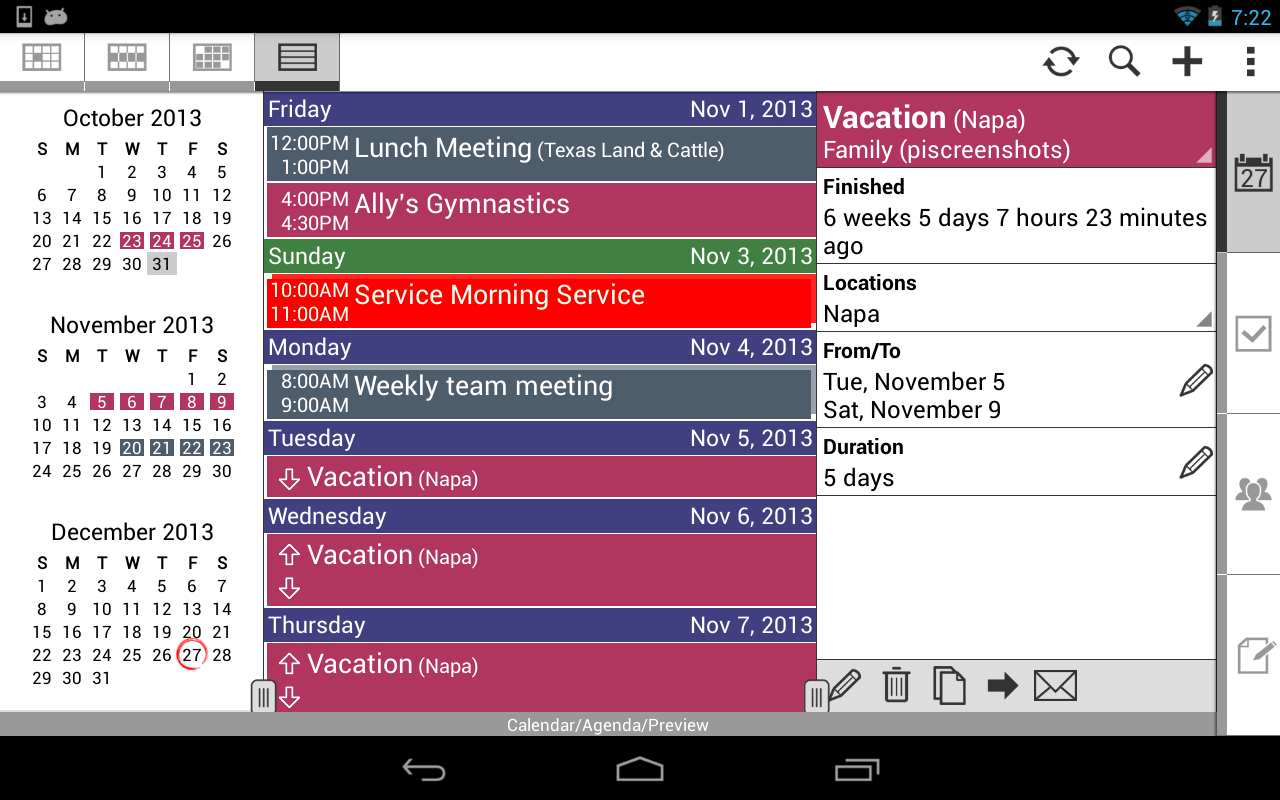This screenshot has height=800, width=1280.
Task: Open the tasks checkmark side tab
Action: click(1253, 334)
